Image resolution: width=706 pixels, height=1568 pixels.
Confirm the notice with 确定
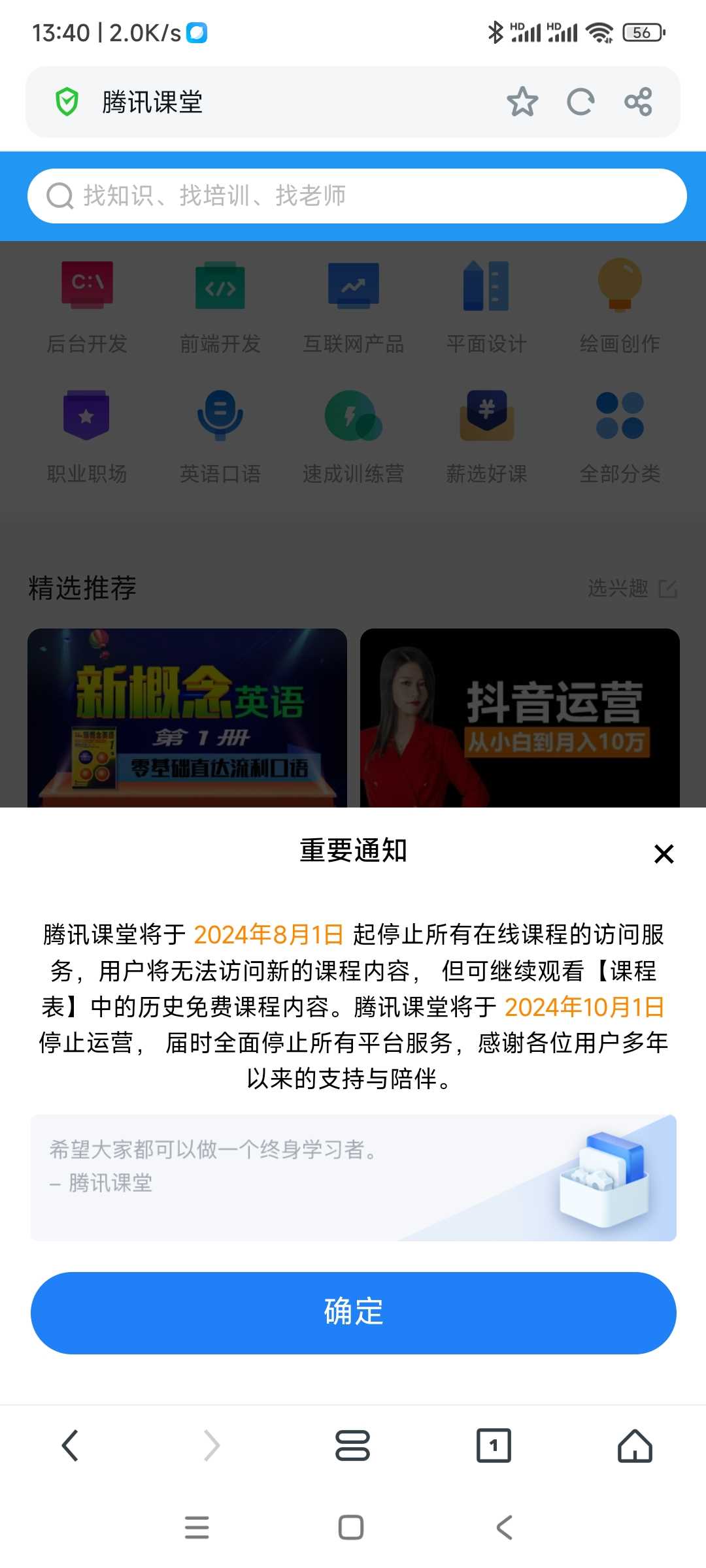pyautogui.click(x=353, y=1313)
